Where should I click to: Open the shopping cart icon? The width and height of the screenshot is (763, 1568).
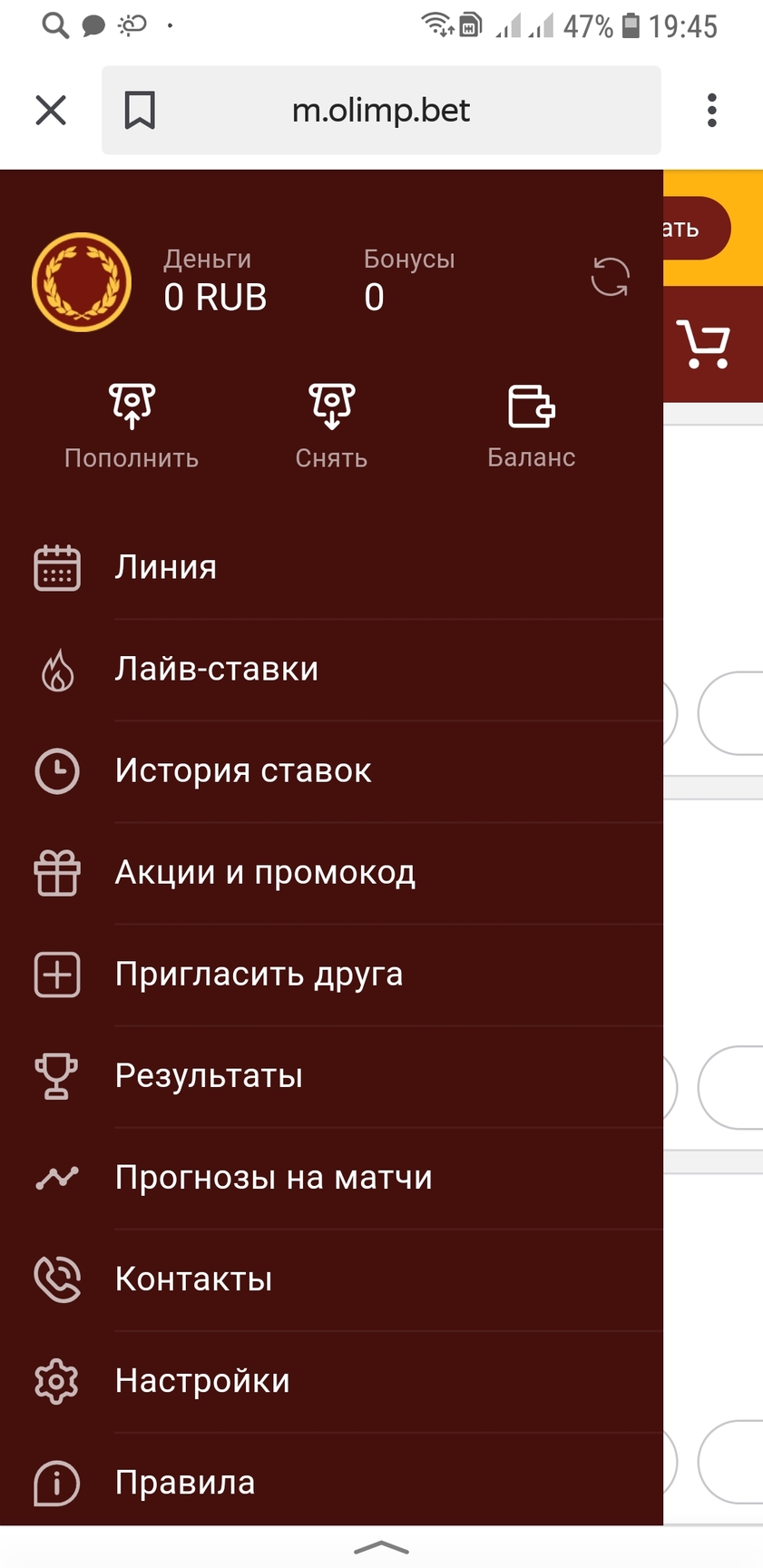(704, 345)
